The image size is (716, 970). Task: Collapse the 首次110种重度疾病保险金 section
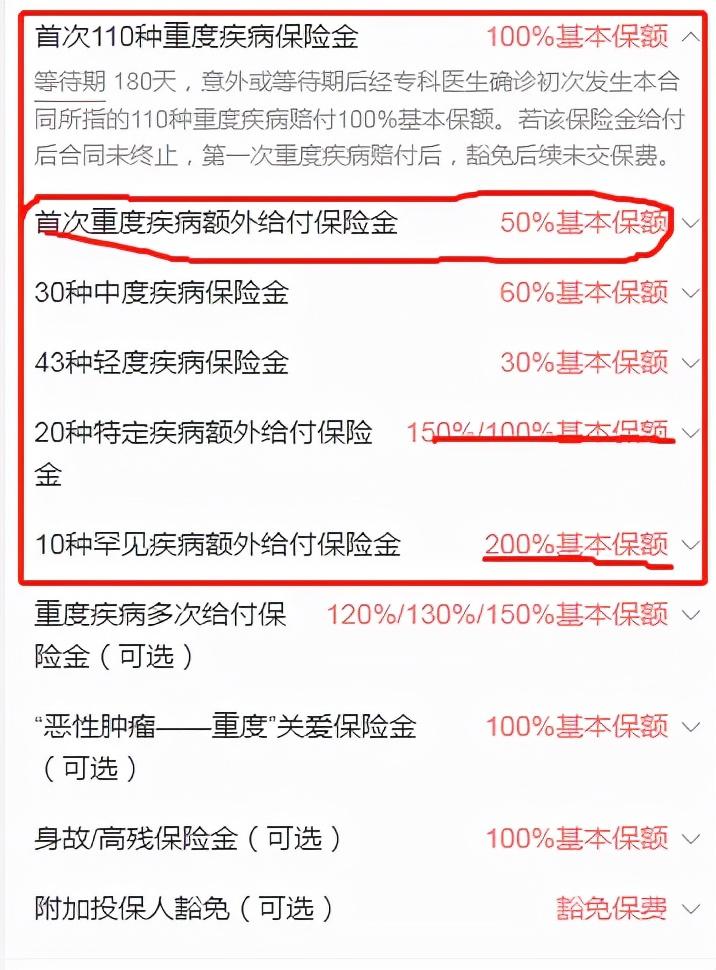click(690, 38)
